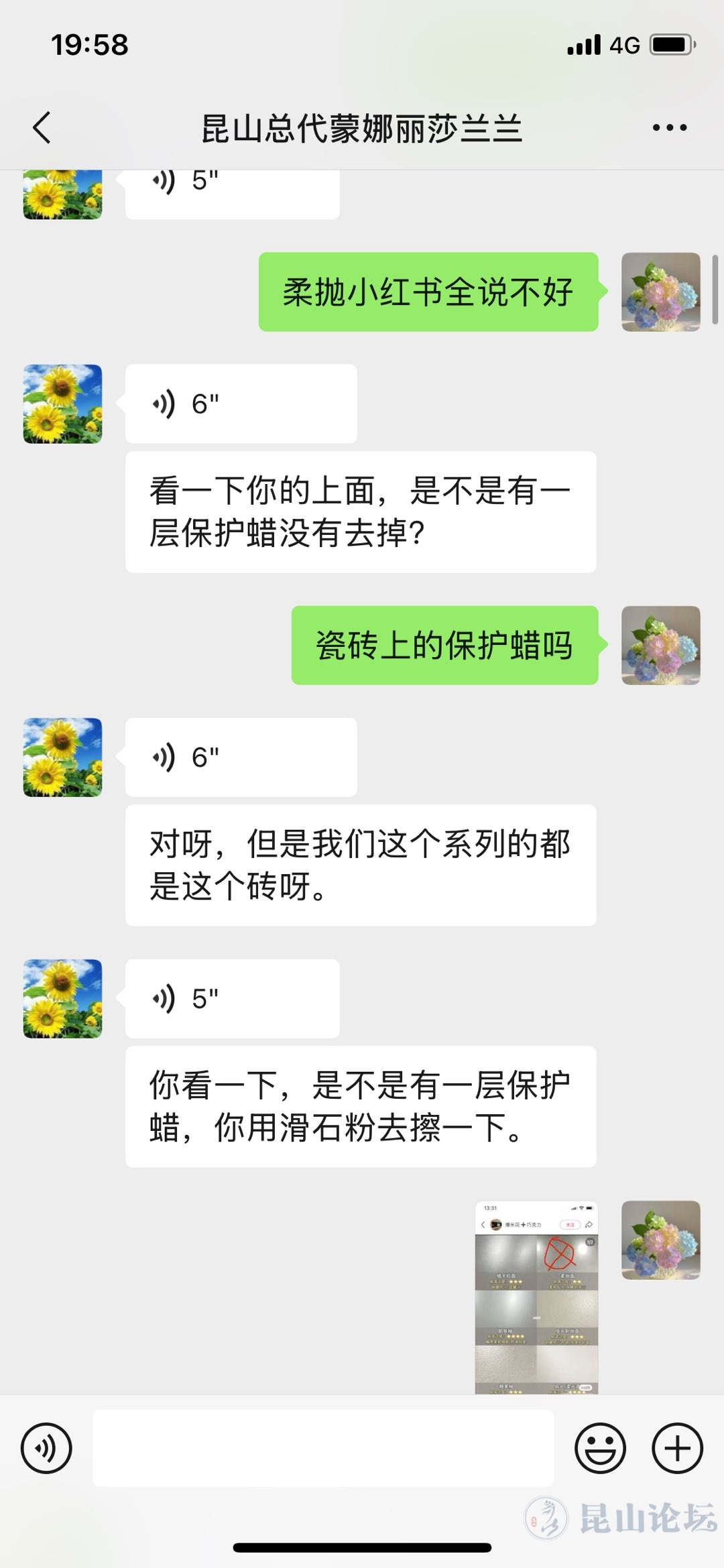Open my profile beside 柔抛小红书全说不好
Image resolution: width=724 pixels, height=1568 pixels.
click(660, 292)
